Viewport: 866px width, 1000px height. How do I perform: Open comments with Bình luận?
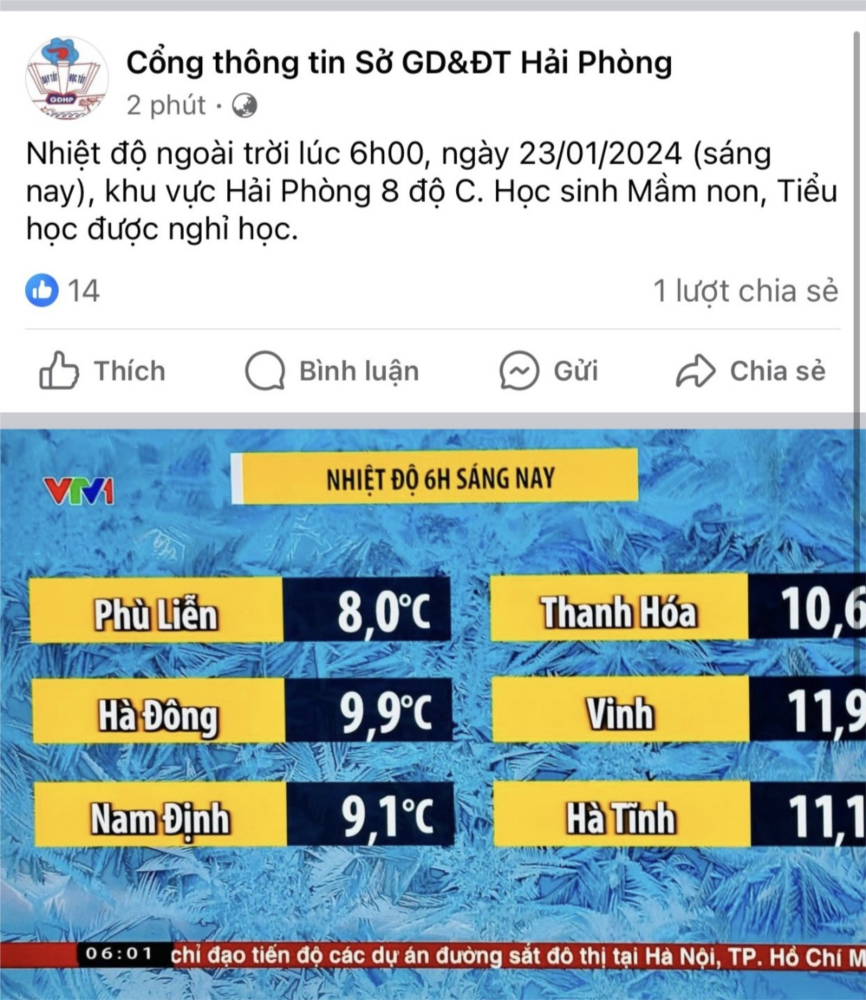pyautogui.click(x=332, y=371)
